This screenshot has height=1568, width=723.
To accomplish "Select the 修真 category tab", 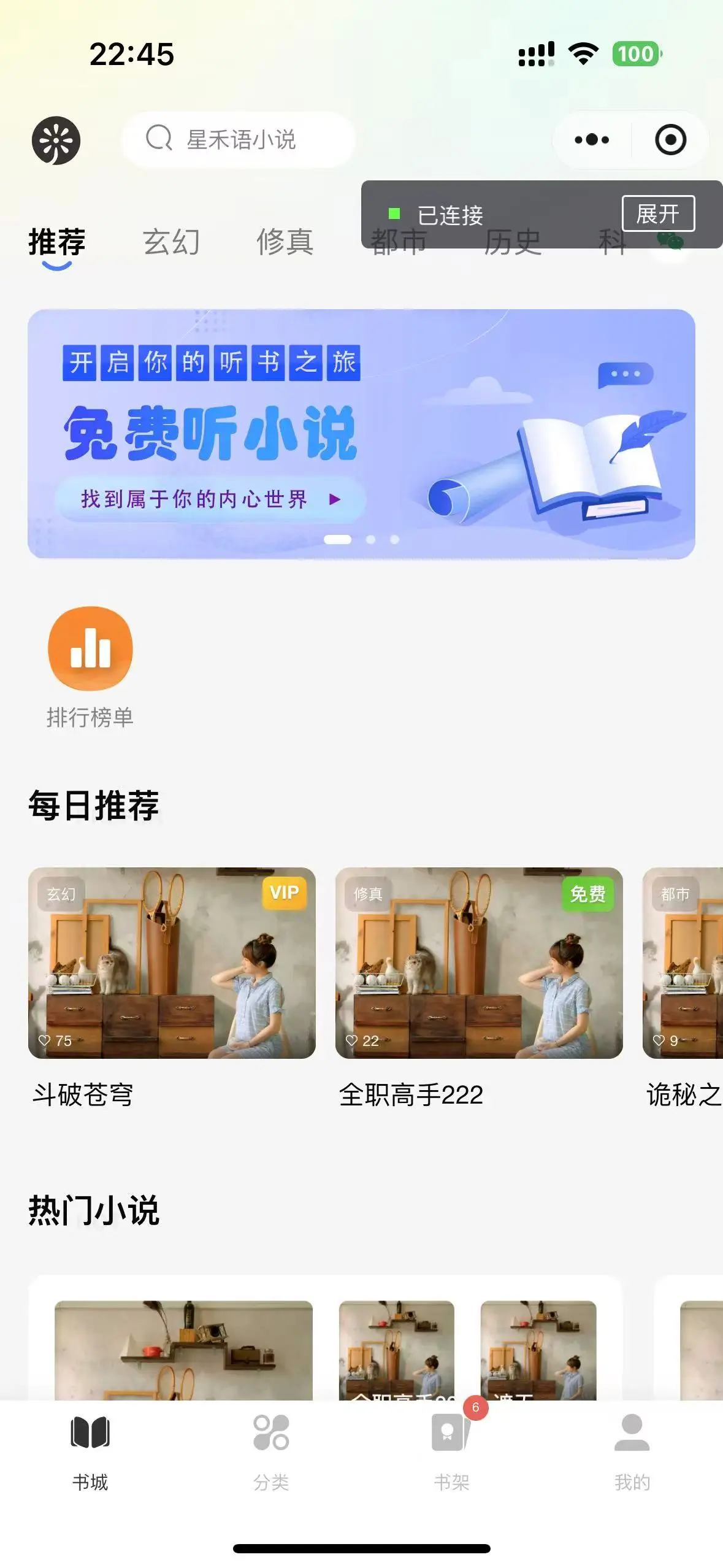I will (285, 242).
